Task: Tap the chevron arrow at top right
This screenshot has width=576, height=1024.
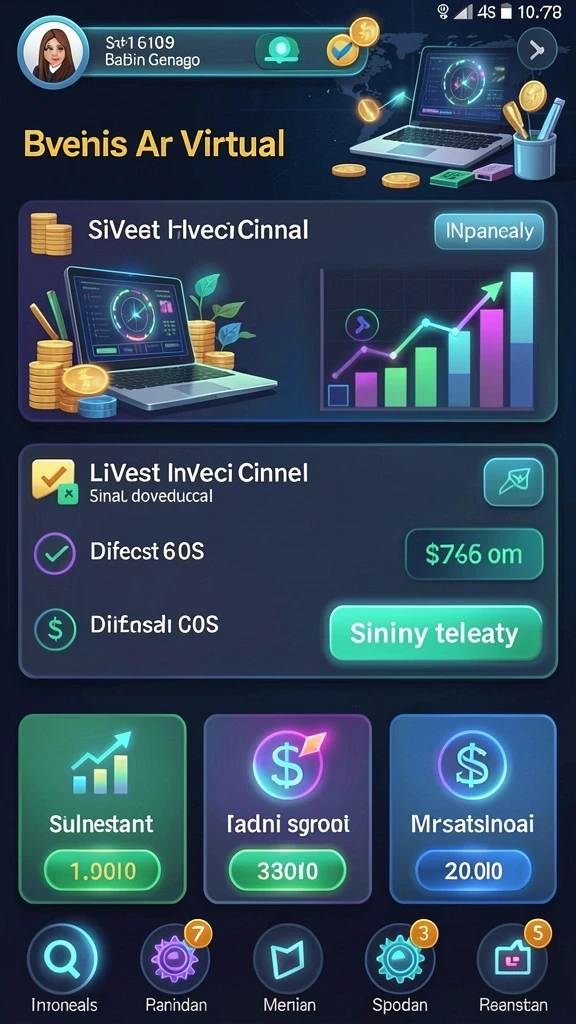Action: click(x=537, y=50)
